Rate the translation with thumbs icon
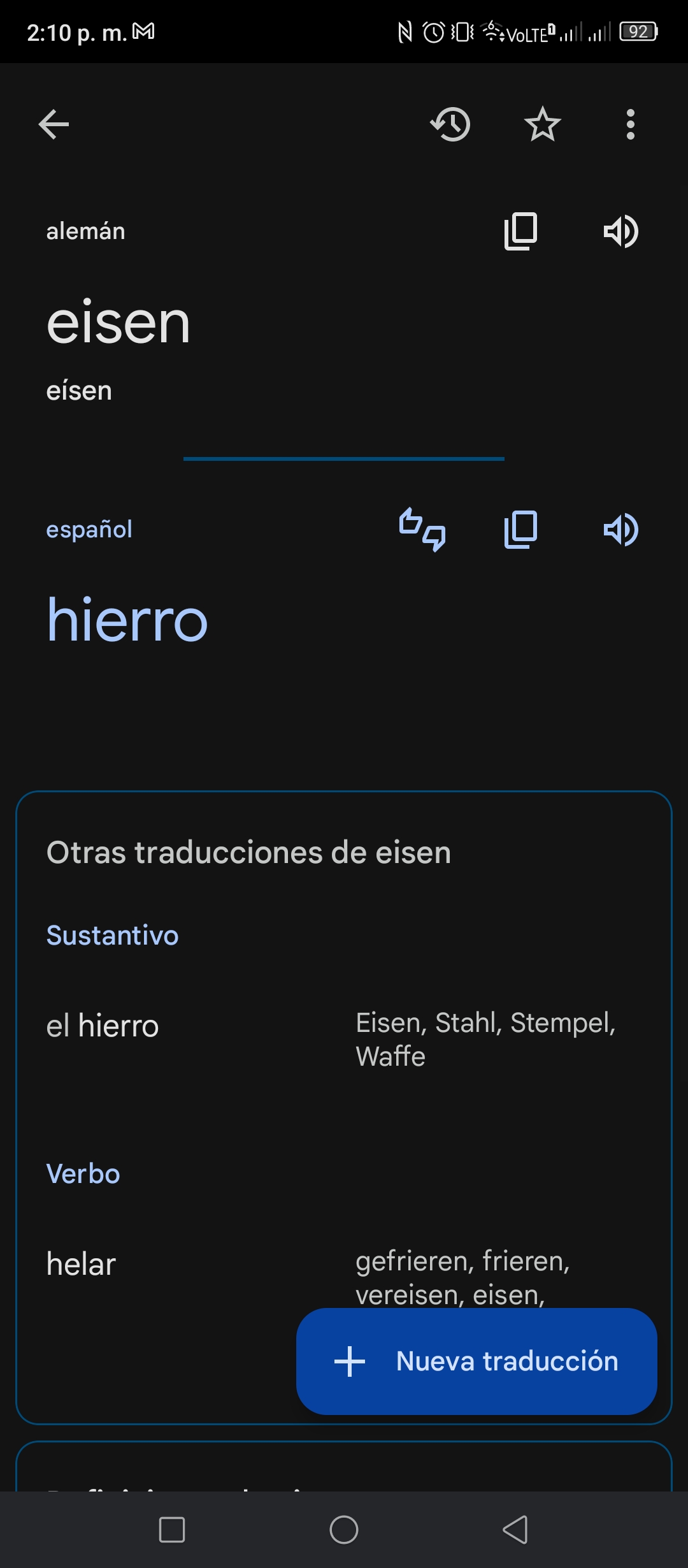This screenshot has width=688, height=1568. [x=422, y=529]
